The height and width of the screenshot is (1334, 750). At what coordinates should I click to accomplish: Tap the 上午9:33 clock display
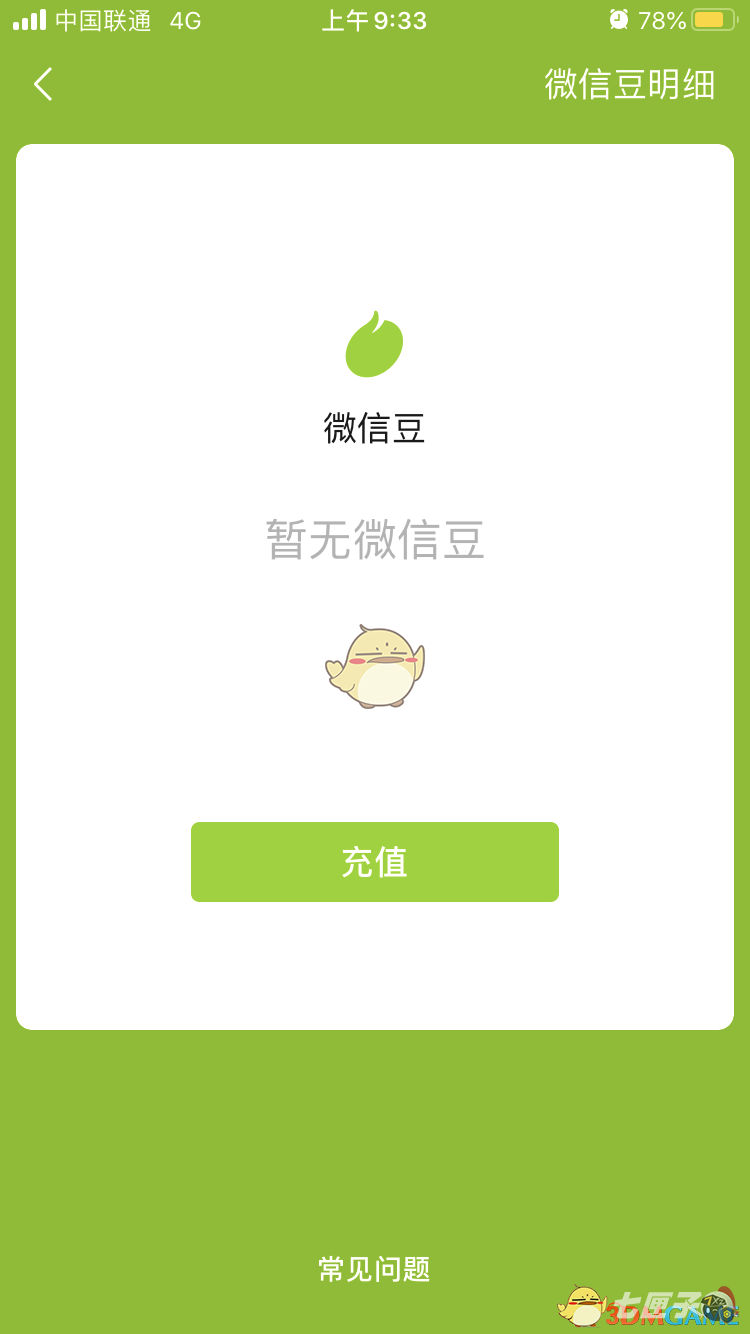pyautogui.click(x=375, y=20)
